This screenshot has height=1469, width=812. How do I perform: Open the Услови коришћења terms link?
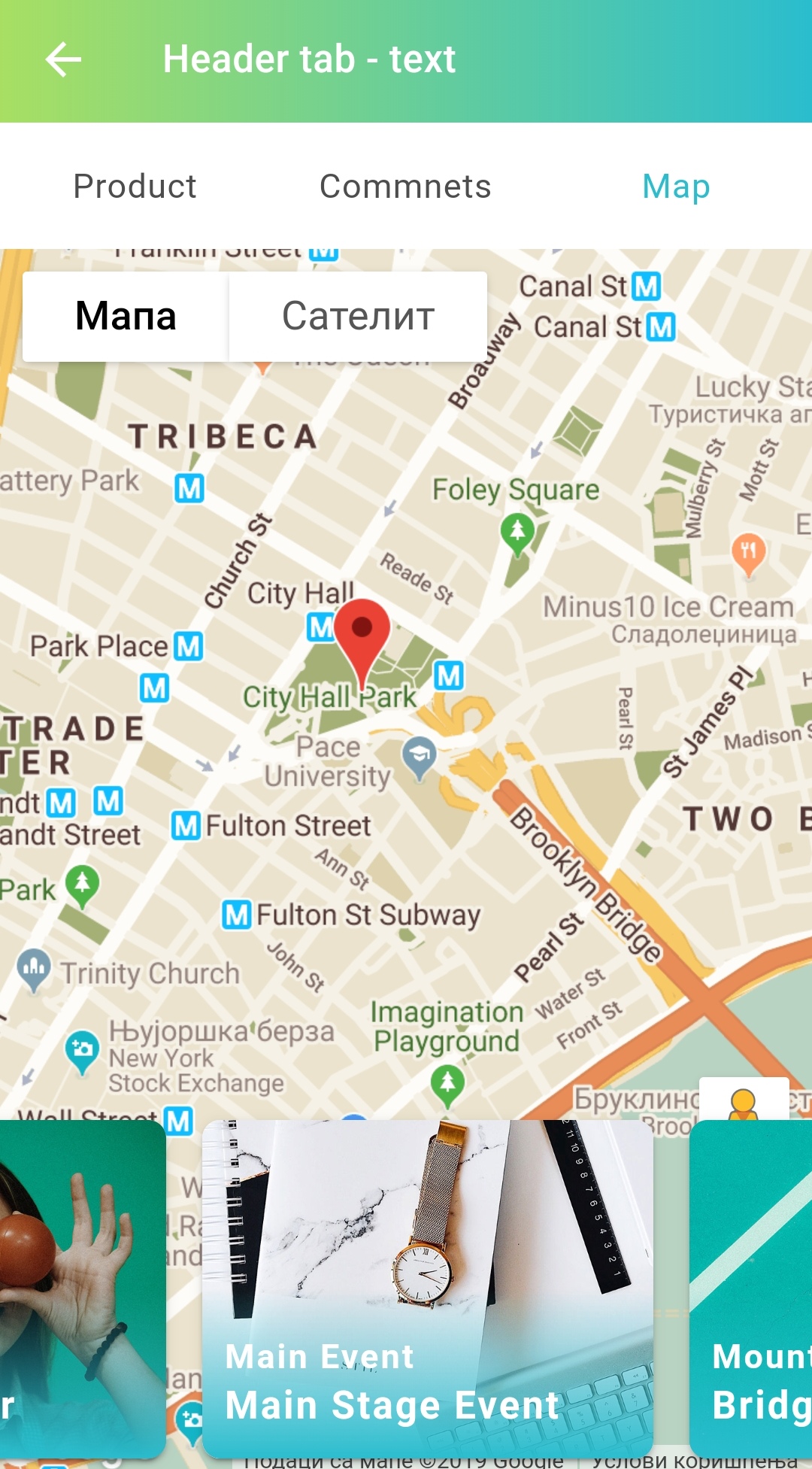click(693, 1461)
